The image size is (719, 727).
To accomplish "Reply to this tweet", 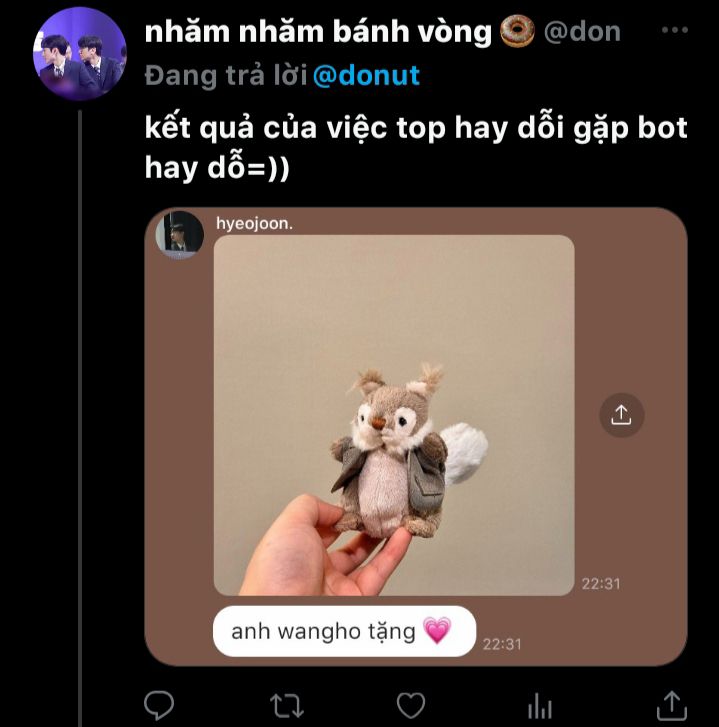I will [158, 704].
